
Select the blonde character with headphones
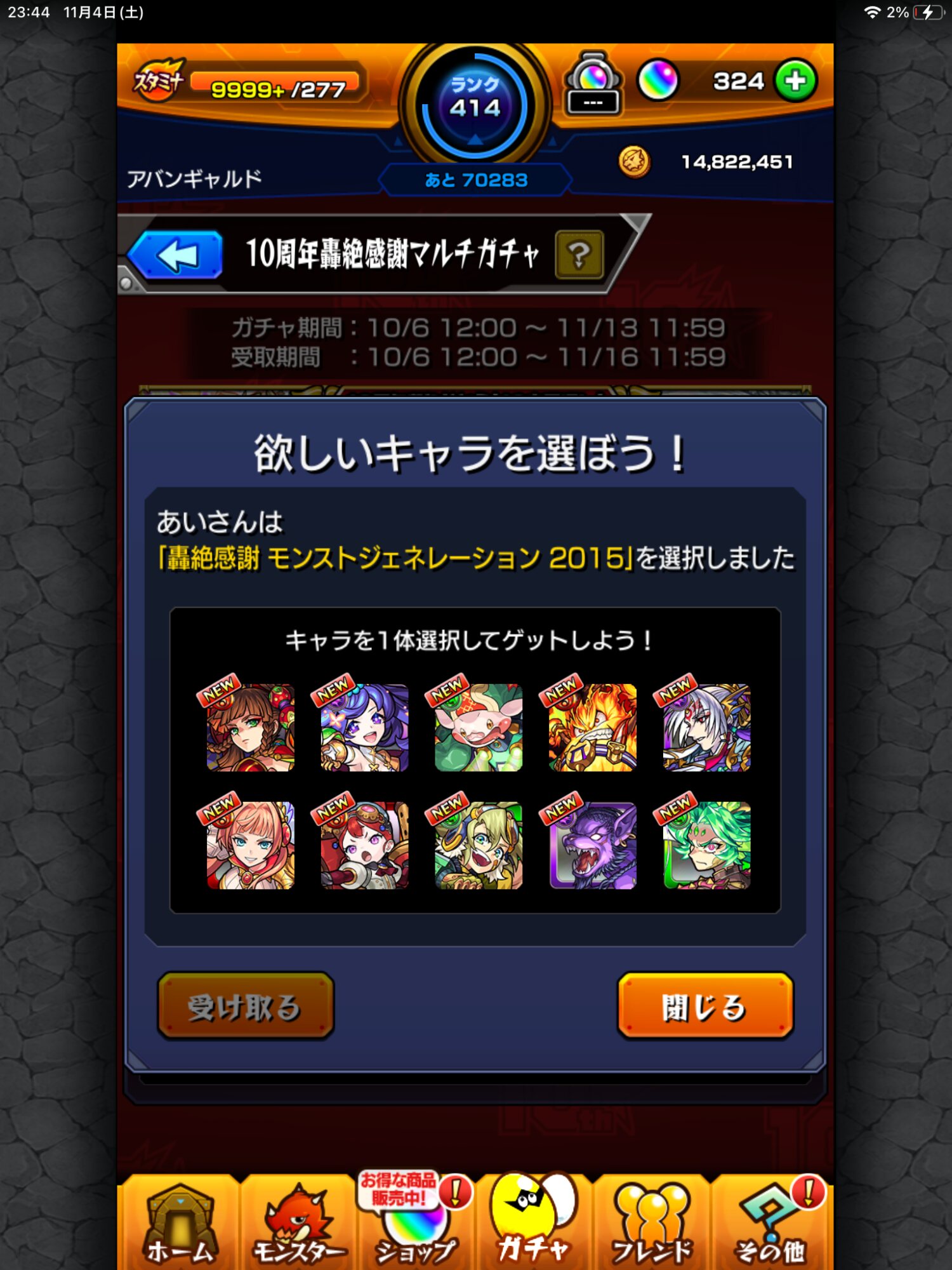click(x=479, y=845)
